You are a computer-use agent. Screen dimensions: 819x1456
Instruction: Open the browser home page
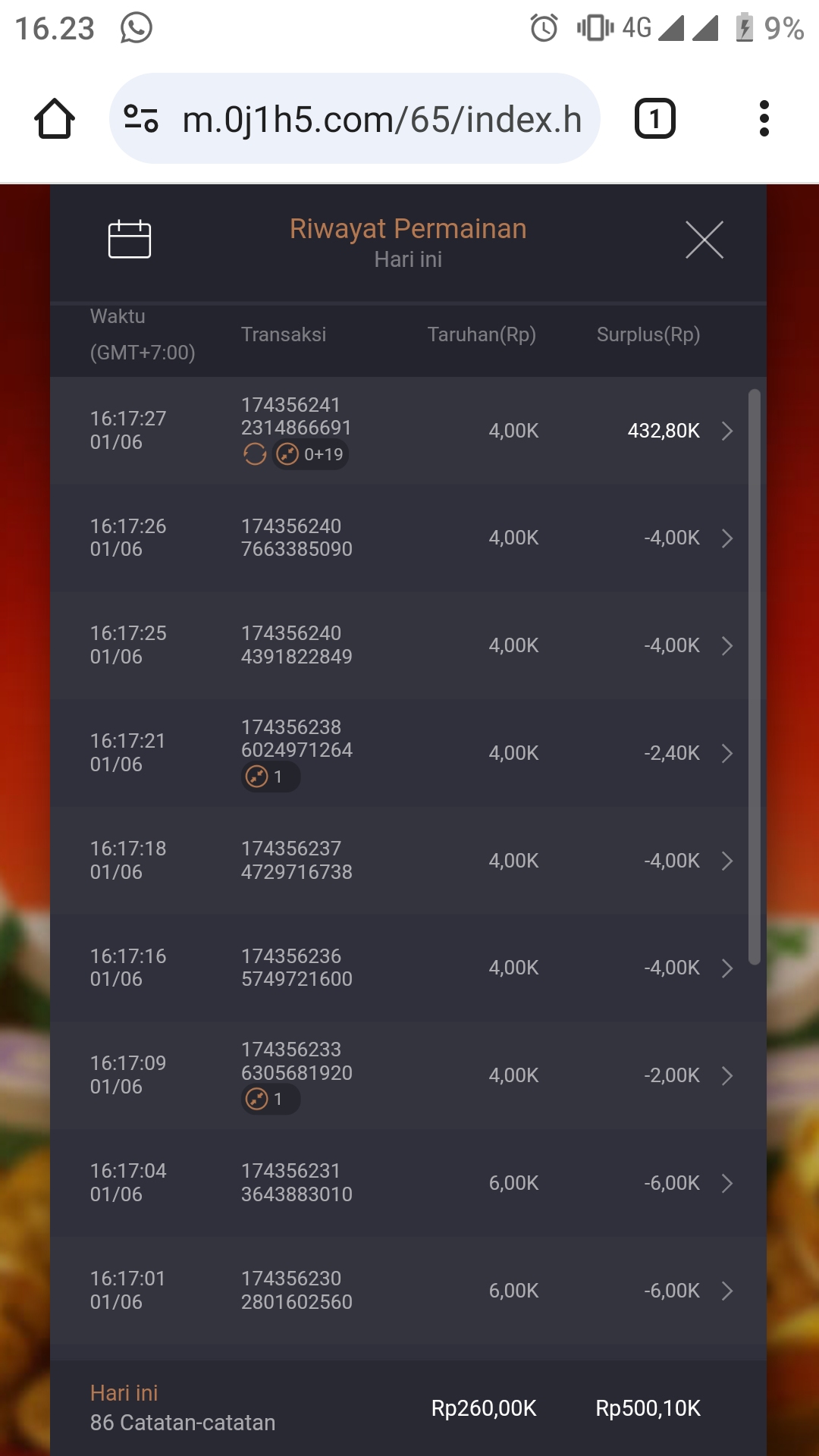point(55,119)
